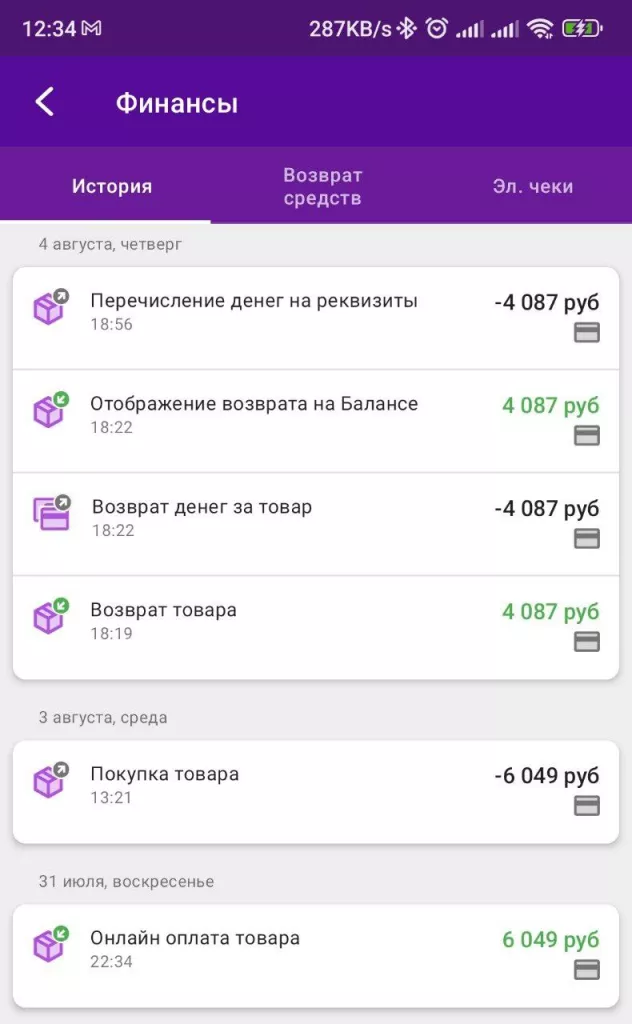Screen dimensions: 632x1024
Task: Open the Возврат товара transaction at 18:19
Action: [315, 627]
